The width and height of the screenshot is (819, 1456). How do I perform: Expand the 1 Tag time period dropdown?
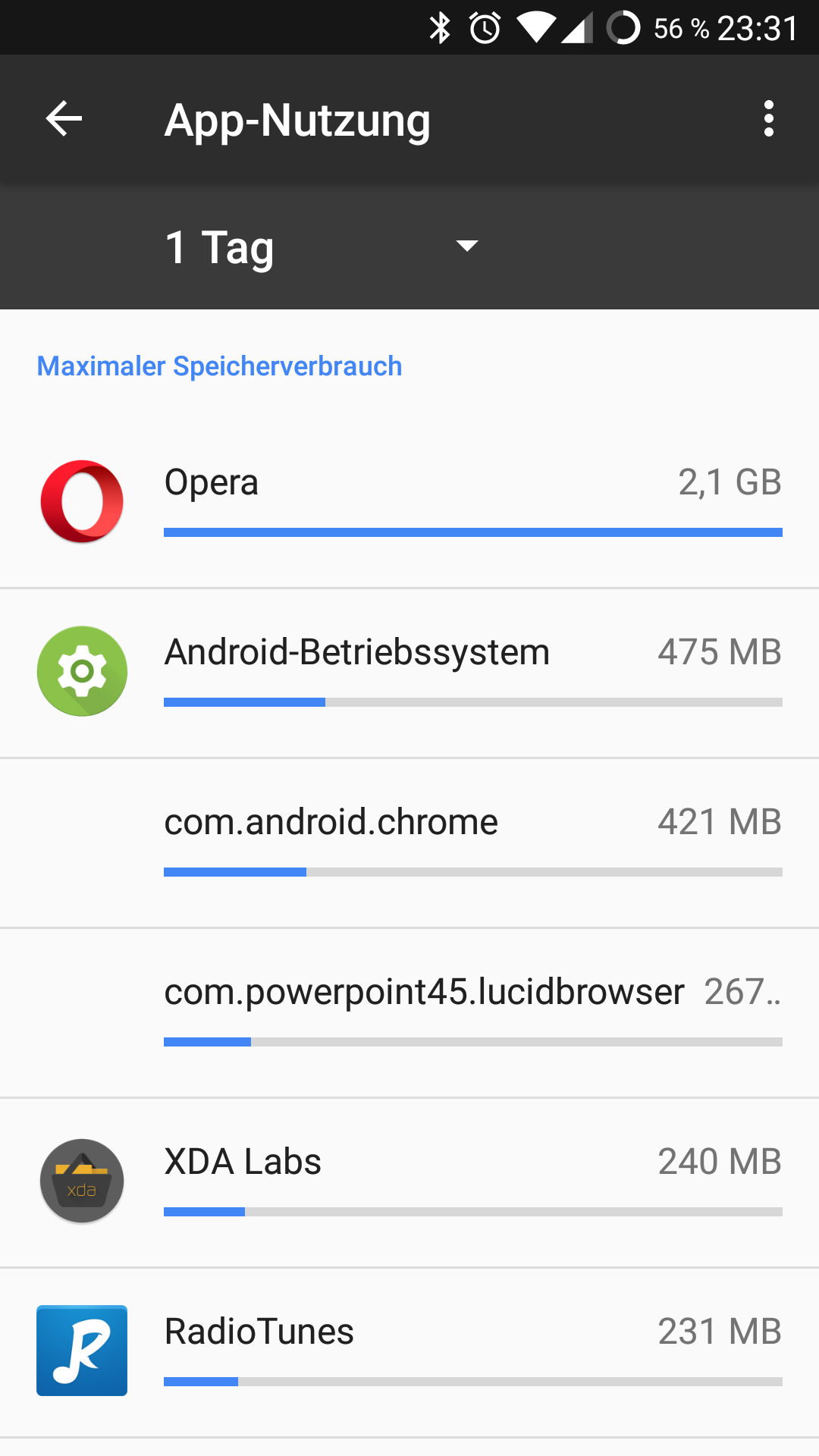point(323,246)
